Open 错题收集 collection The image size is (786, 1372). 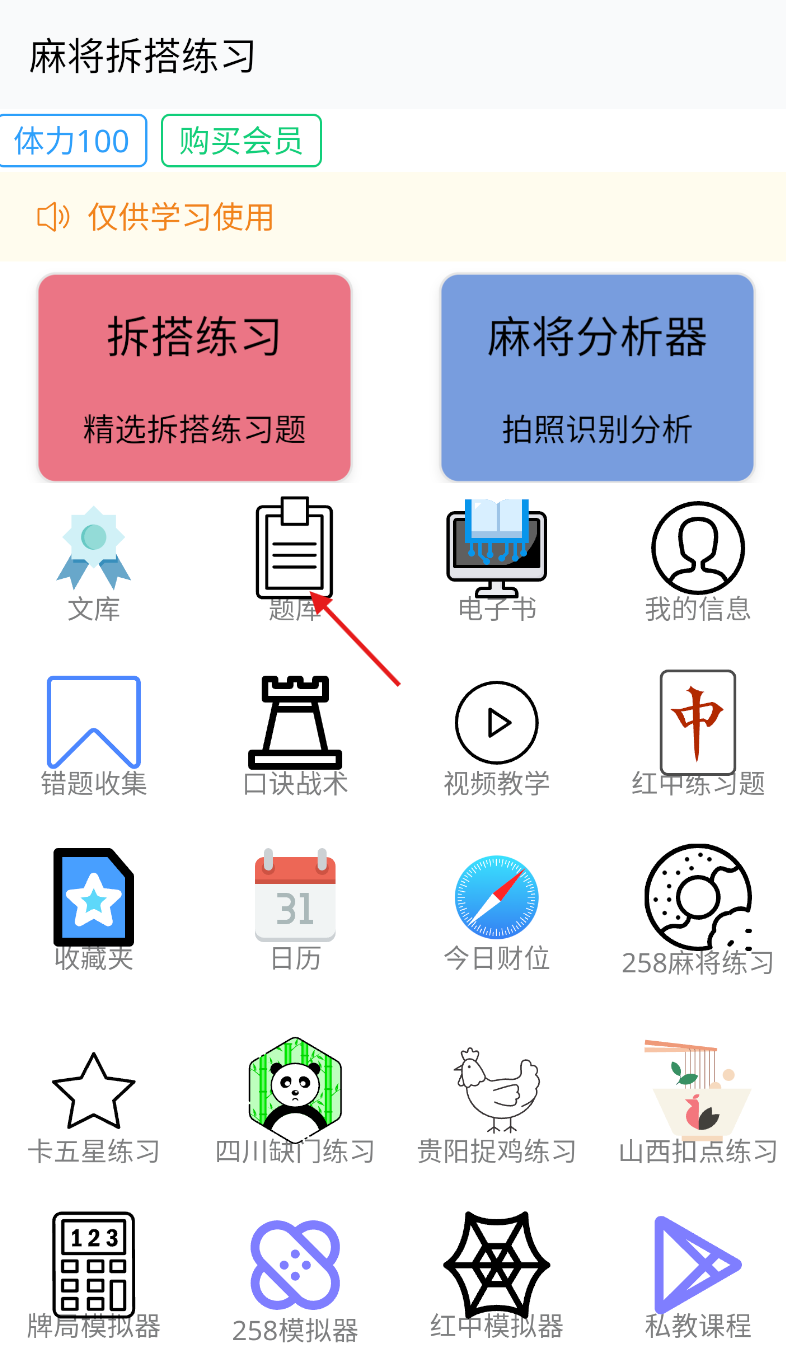[94, 736]
